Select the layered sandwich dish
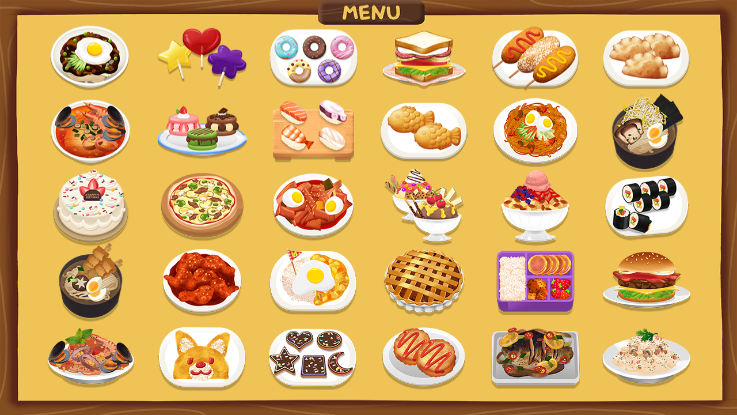The image size is (737, 415). pos(424,57)
